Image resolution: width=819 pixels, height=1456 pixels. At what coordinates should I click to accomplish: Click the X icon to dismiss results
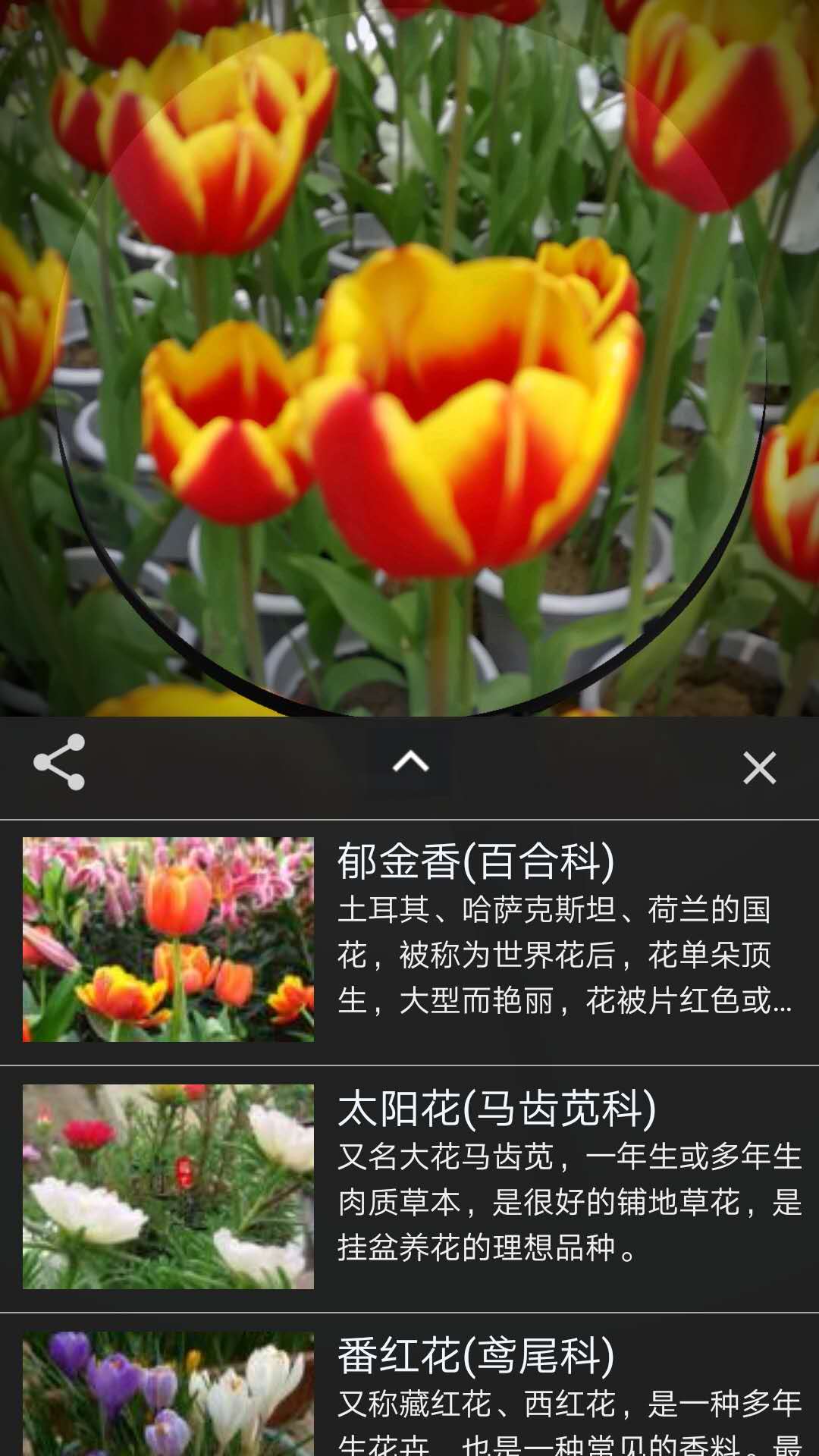pos(761,767)
